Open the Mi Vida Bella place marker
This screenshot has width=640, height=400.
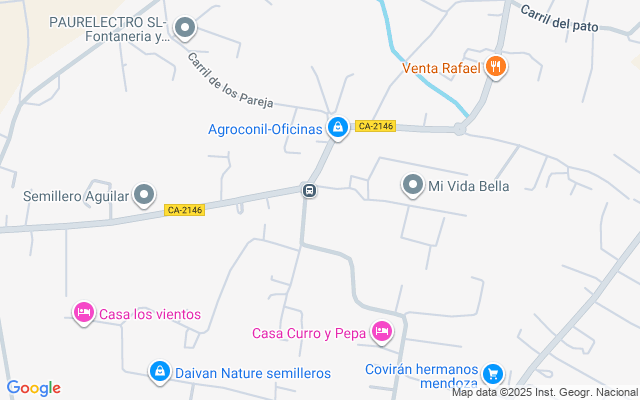pos(413,185)
